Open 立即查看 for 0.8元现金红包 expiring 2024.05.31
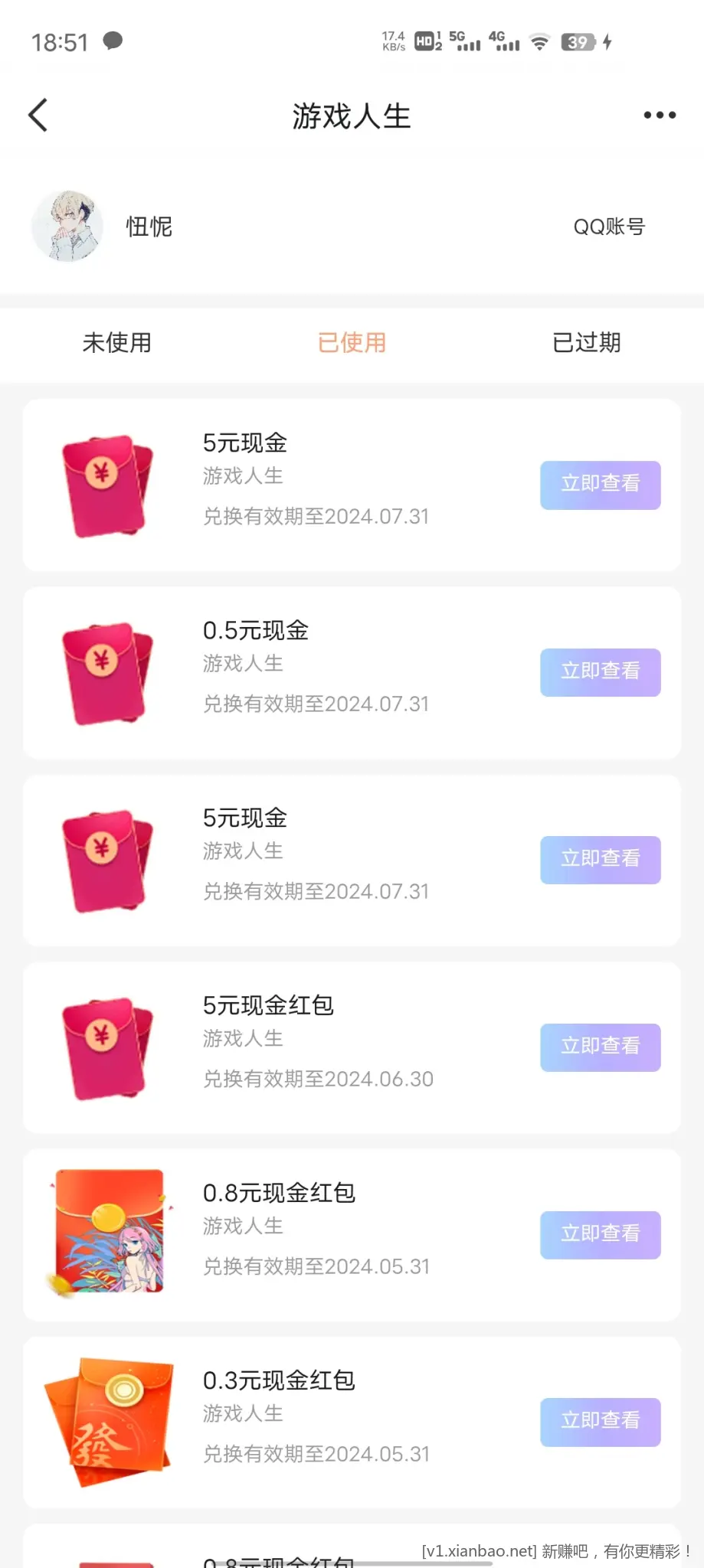704x1568 pixels. [601, 1235]
